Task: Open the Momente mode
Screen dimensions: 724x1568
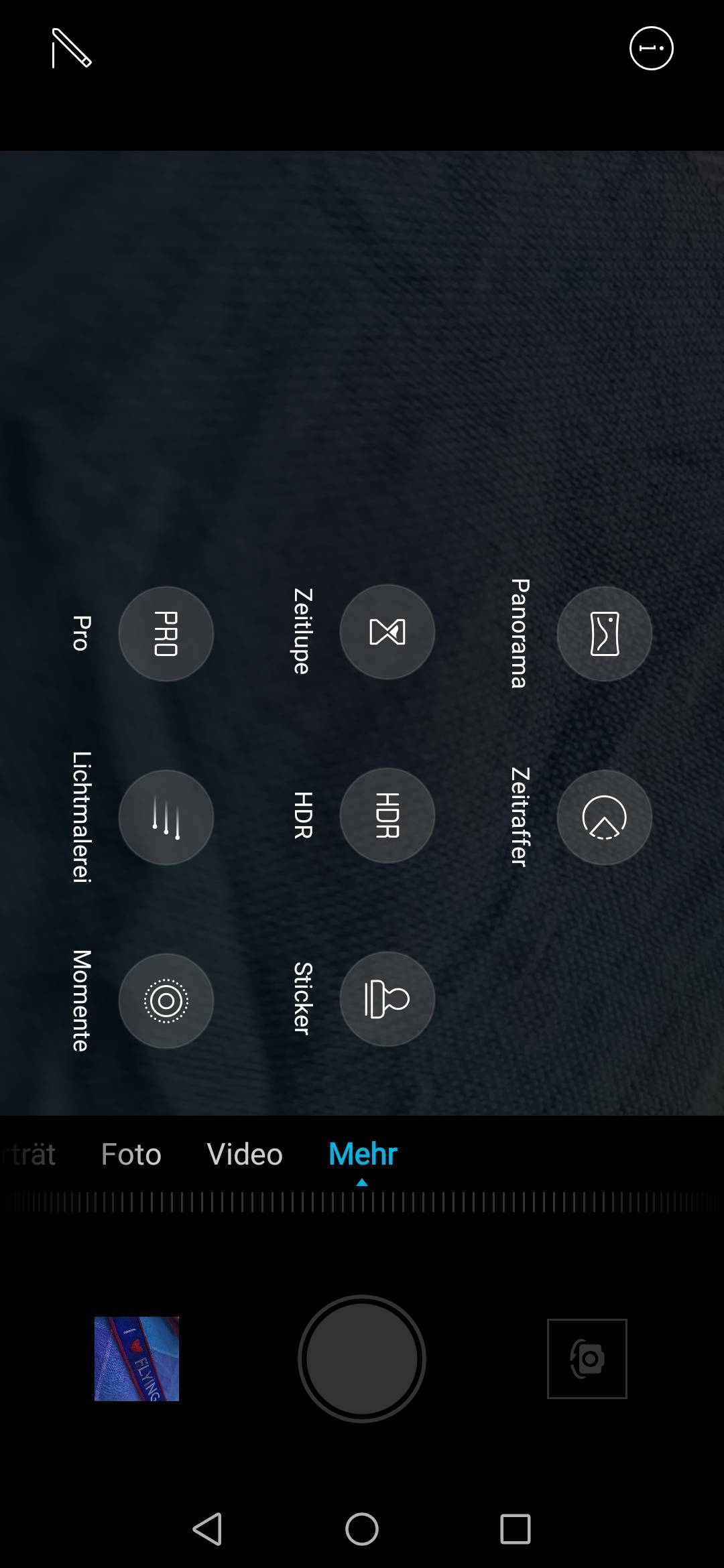Action: tap(166, 1001)
